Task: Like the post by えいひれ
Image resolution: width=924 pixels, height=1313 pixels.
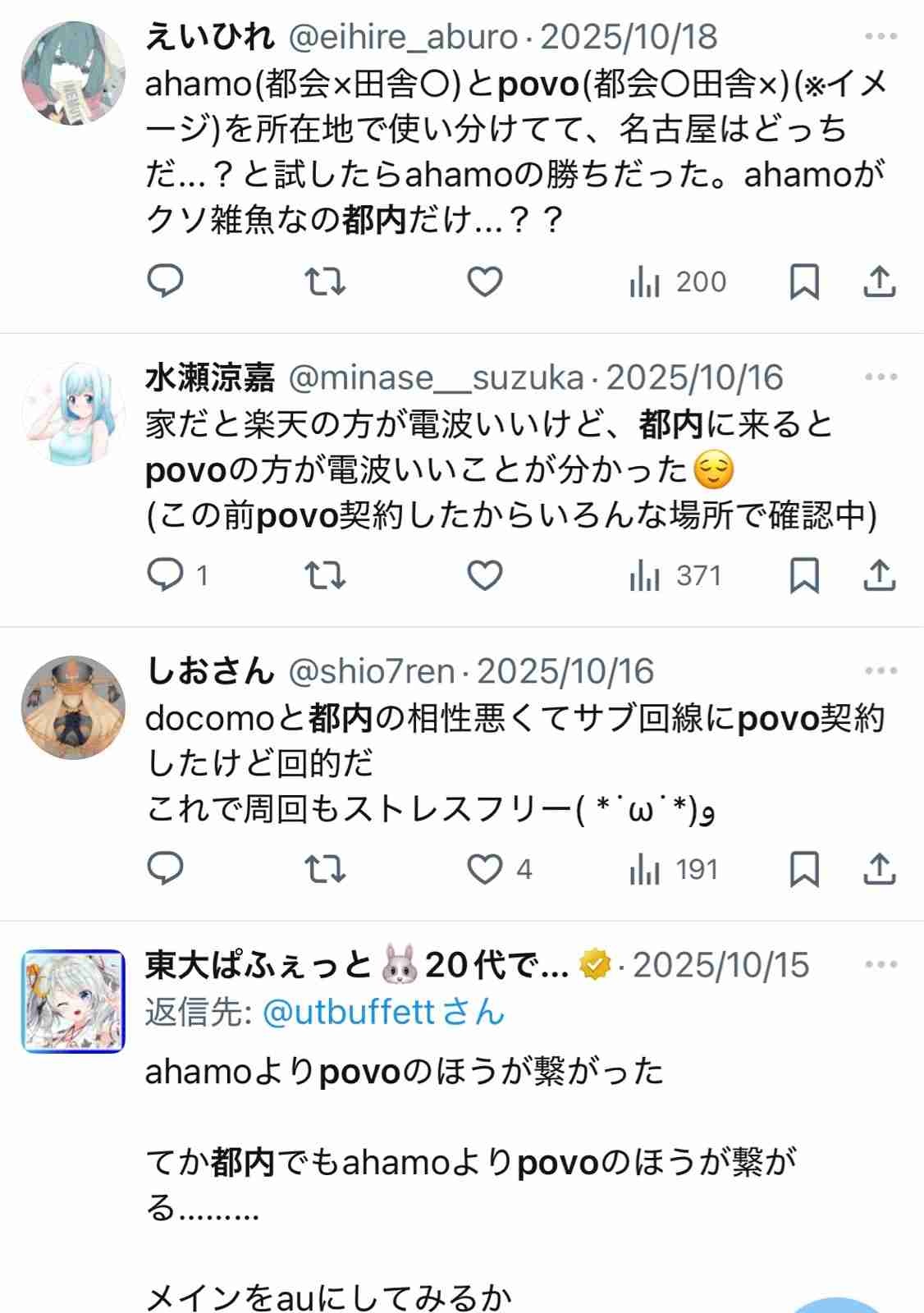Action: 484,282
